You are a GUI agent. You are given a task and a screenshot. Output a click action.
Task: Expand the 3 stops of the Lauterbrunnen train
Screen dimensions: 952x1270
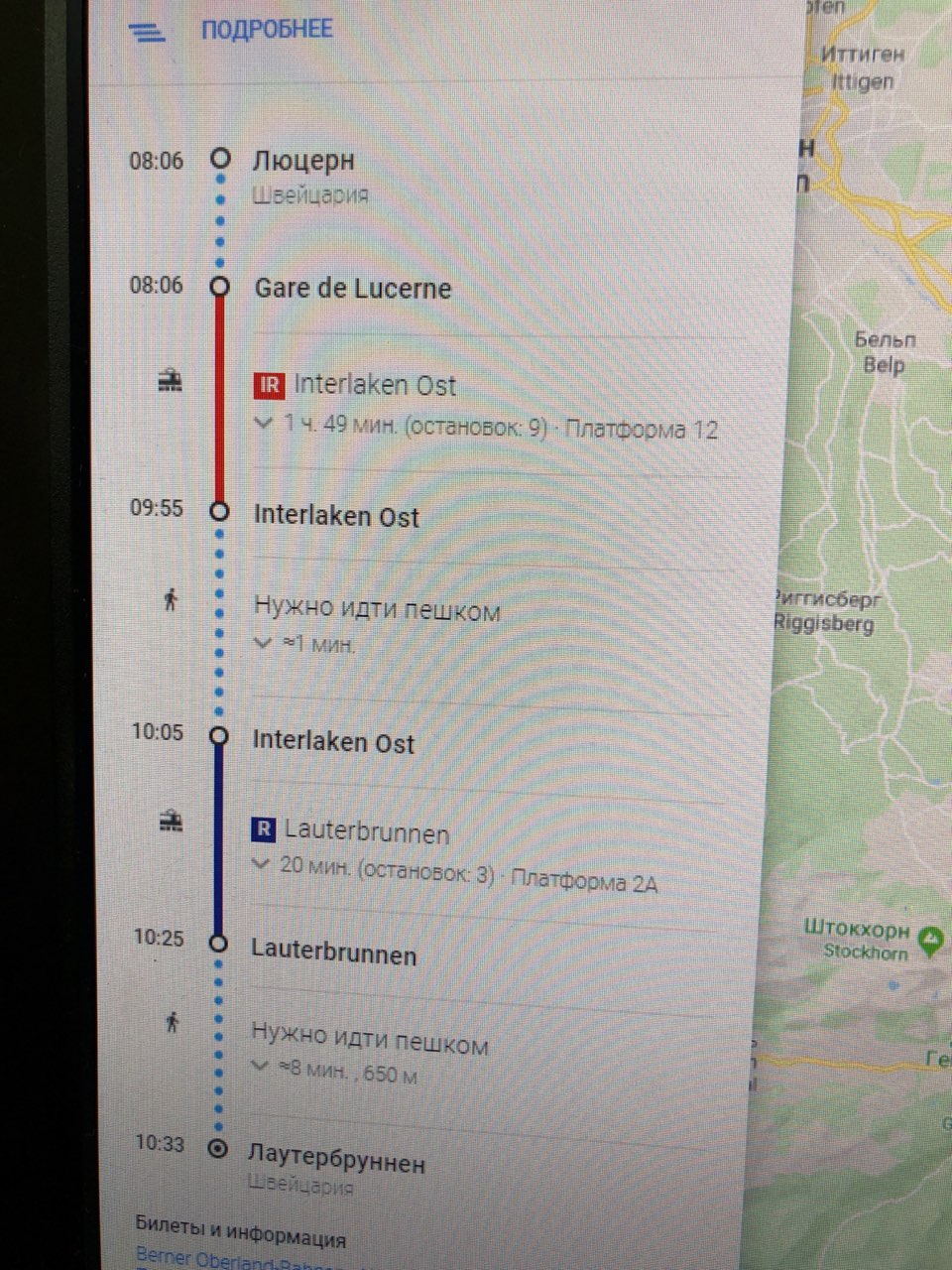click(x=261, y=864)
